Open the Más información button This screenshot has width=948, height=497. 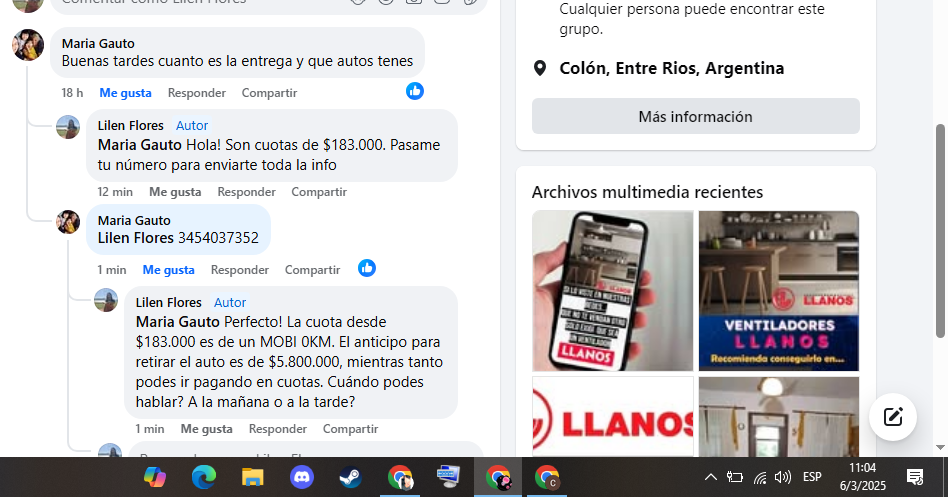pyautogui.click(x=695, y=117)
